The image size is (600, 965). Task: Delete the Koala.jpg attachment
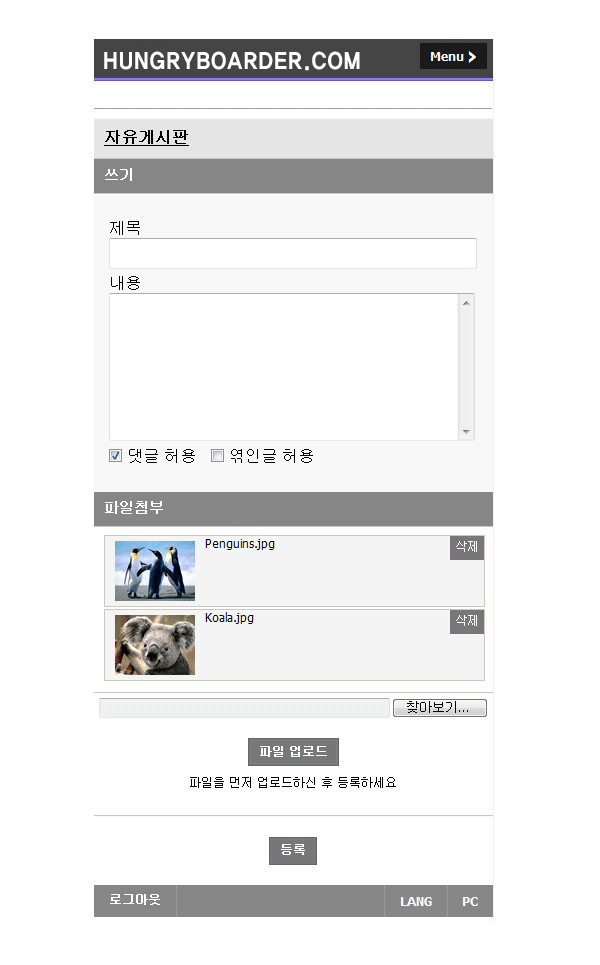pyautogui.click(x=467, y=621)
